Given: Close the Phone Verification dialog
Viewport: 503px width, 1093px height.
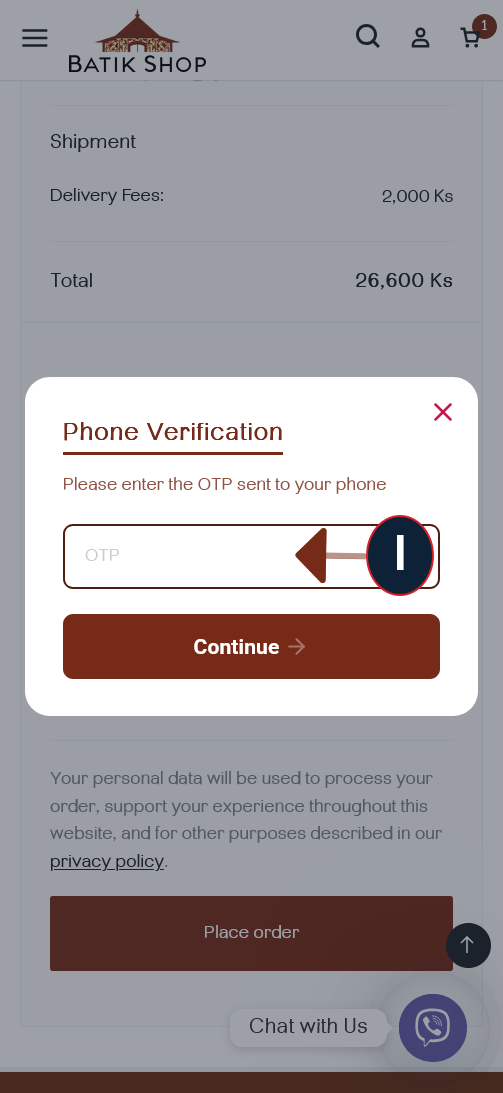Looking at the screenshot, I should click(x=442, y=412).
